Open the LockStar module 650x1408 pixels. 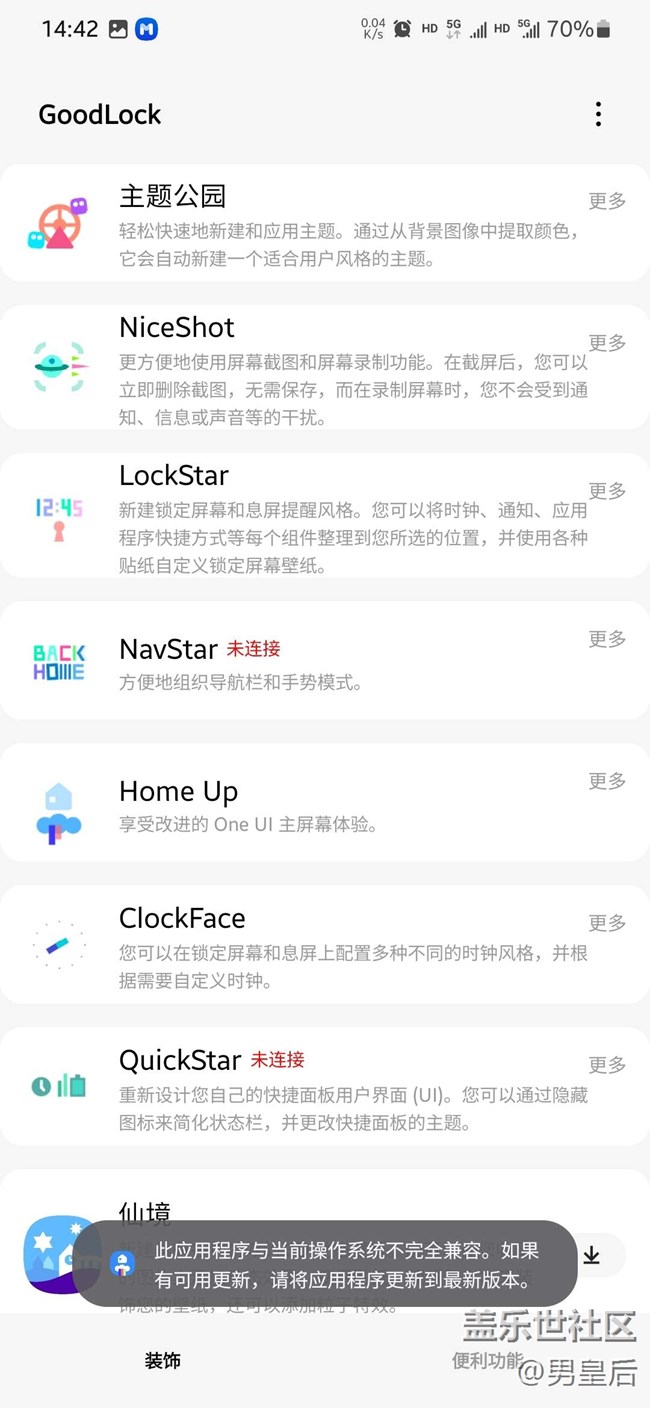click(325, 516)
